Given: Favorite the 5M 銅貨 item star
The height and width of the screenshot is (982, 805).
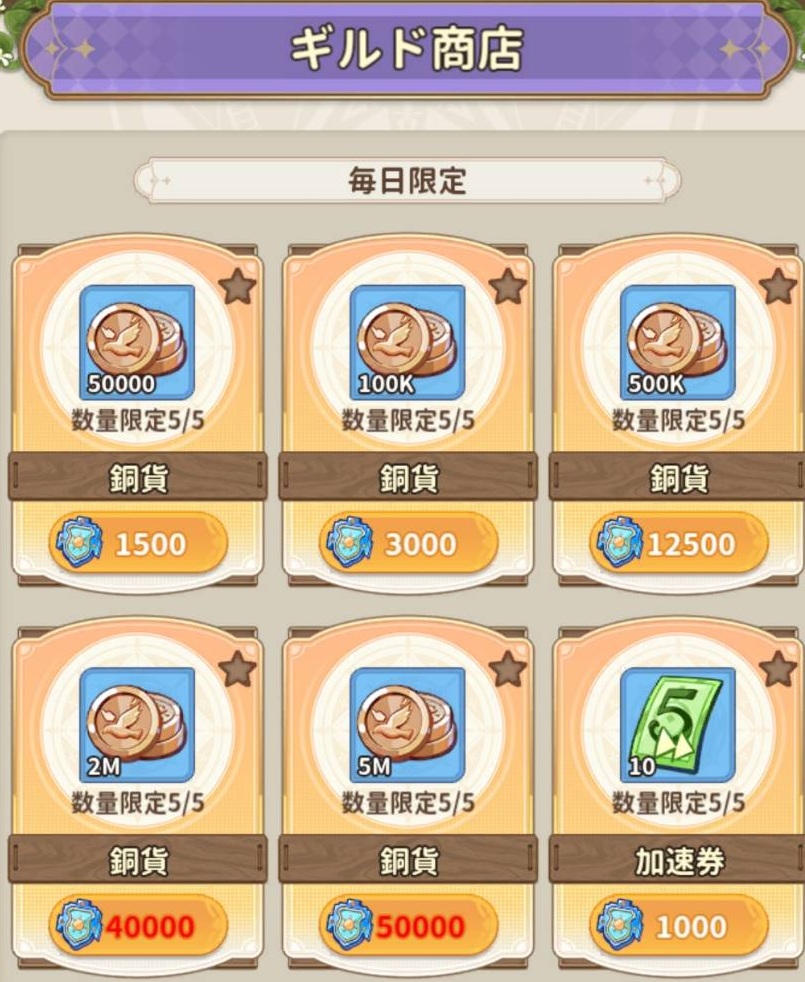Looking at the screenshot, I should (x=508, y=670).
